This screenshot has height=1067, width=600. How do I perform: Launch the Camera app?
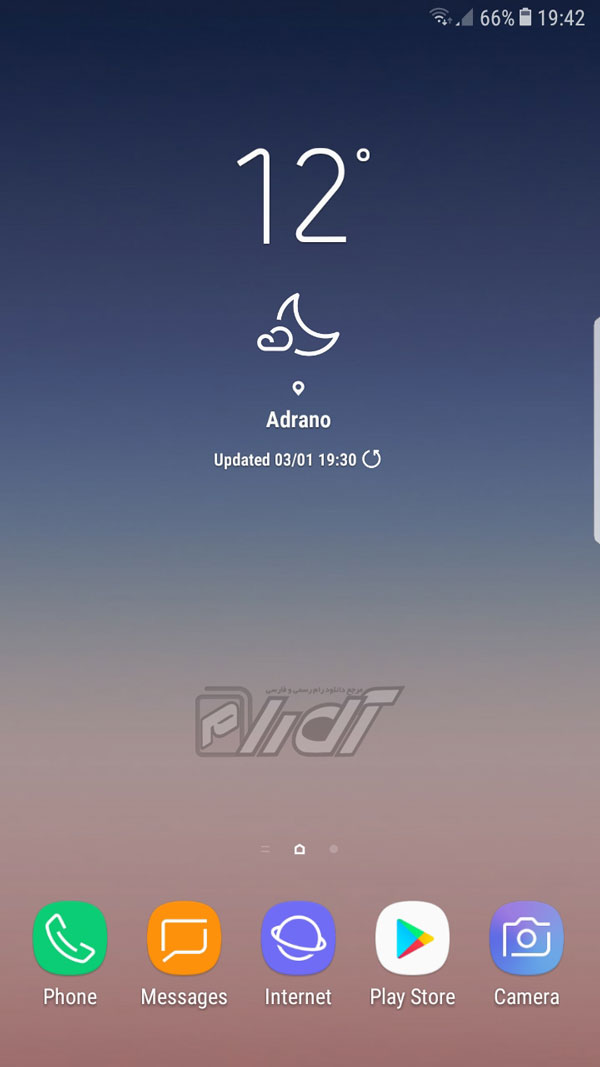[x=526, y=938]
